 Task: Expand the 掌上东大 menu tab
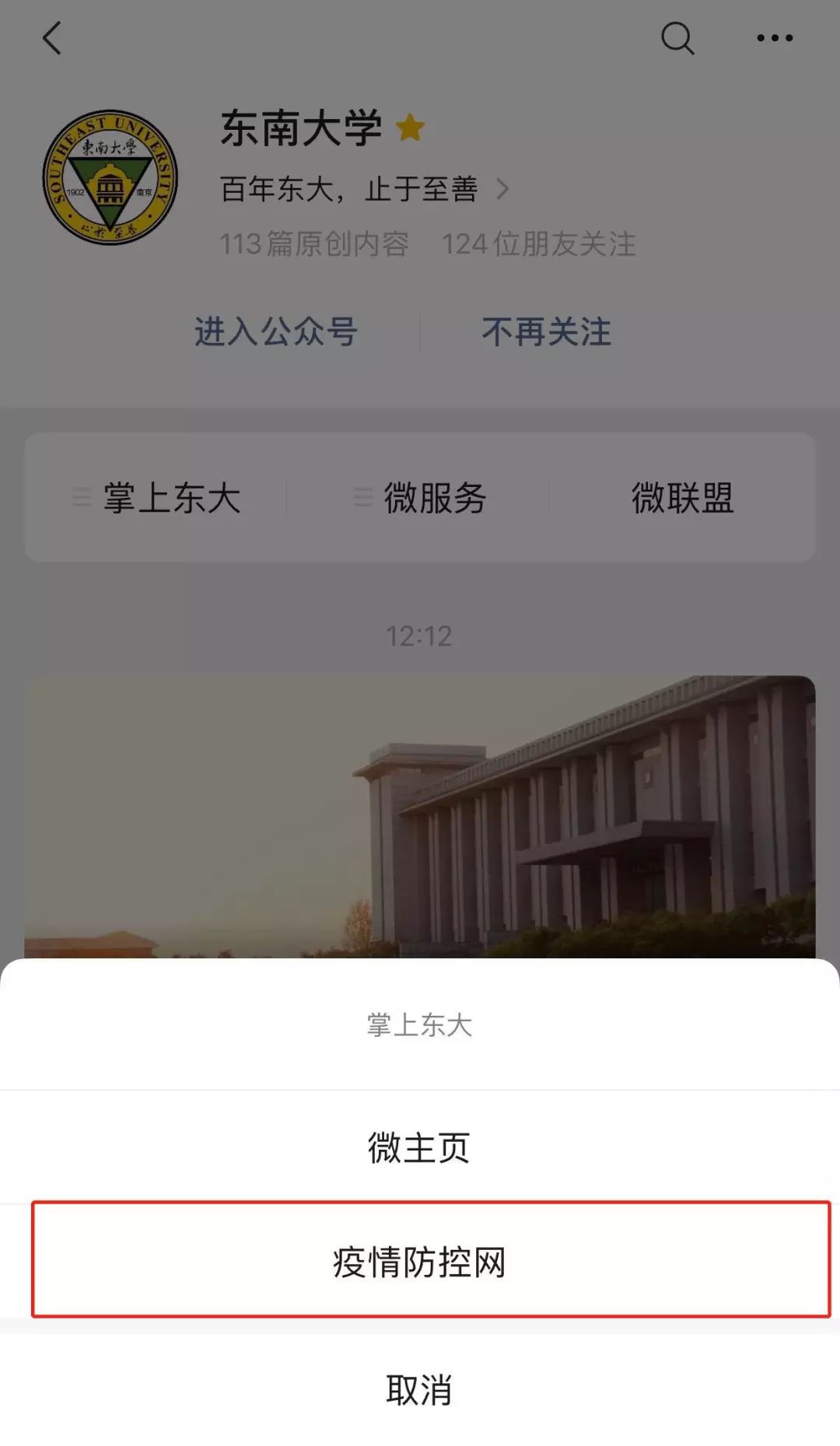click(x=157, y=498)
